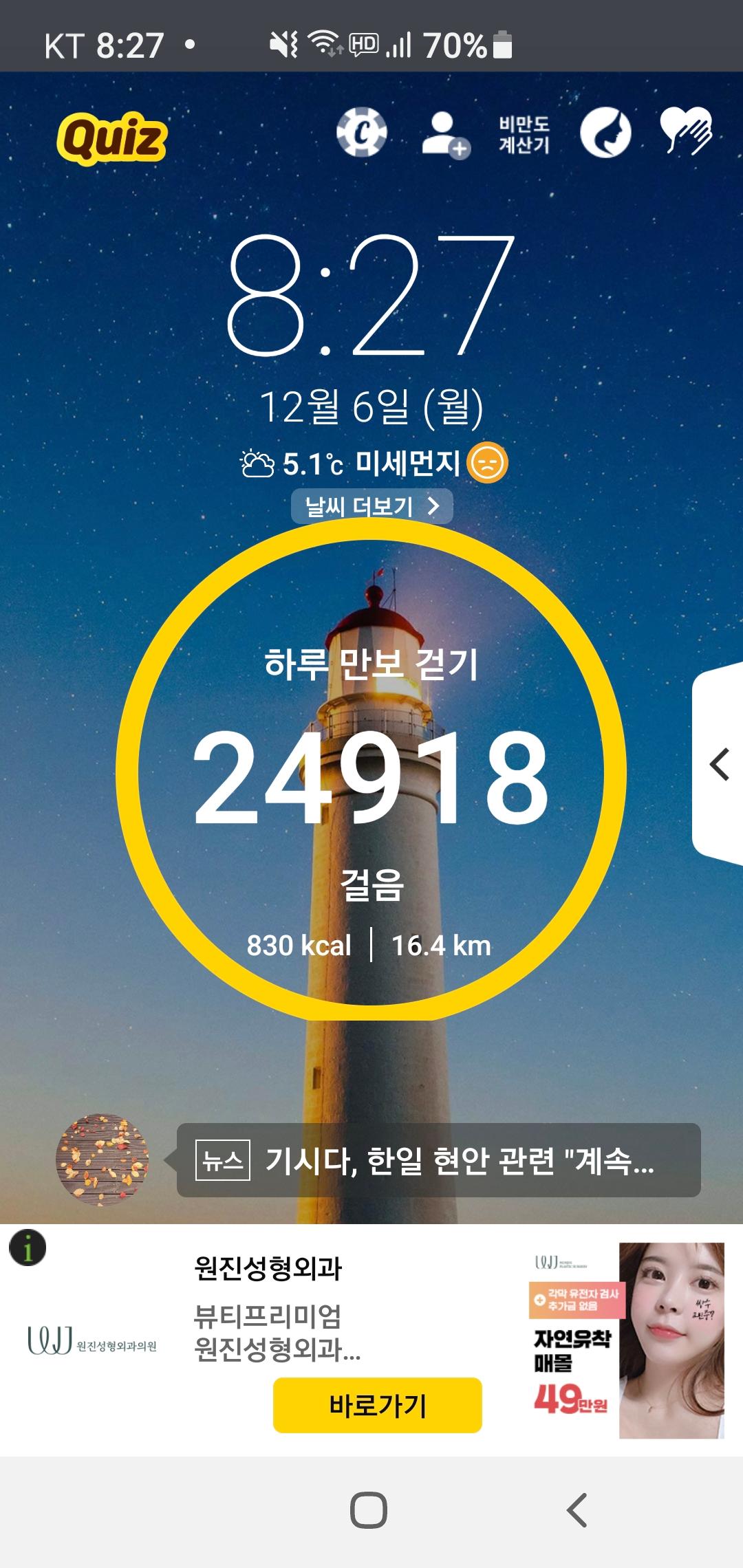743x1568 pixels.
Task: Tap the autumn leaves thumbnail
Action: 103,1159
